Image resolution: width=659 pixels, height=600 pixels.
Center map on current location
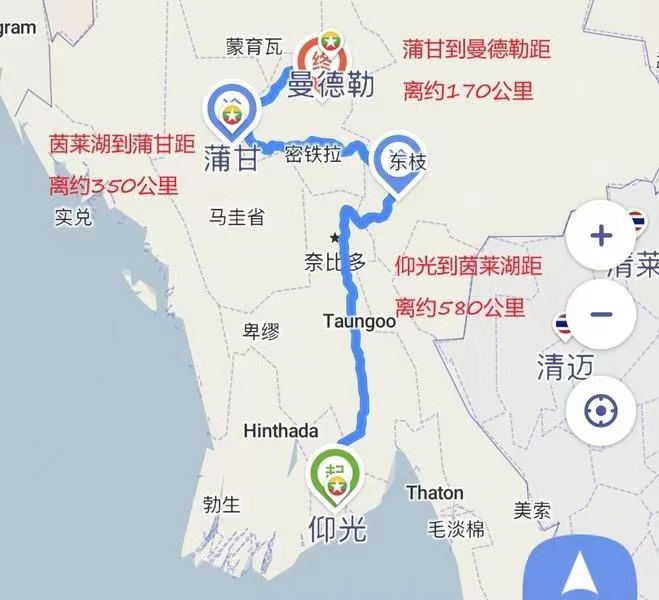pyautogui.click(x=601, y=411)
